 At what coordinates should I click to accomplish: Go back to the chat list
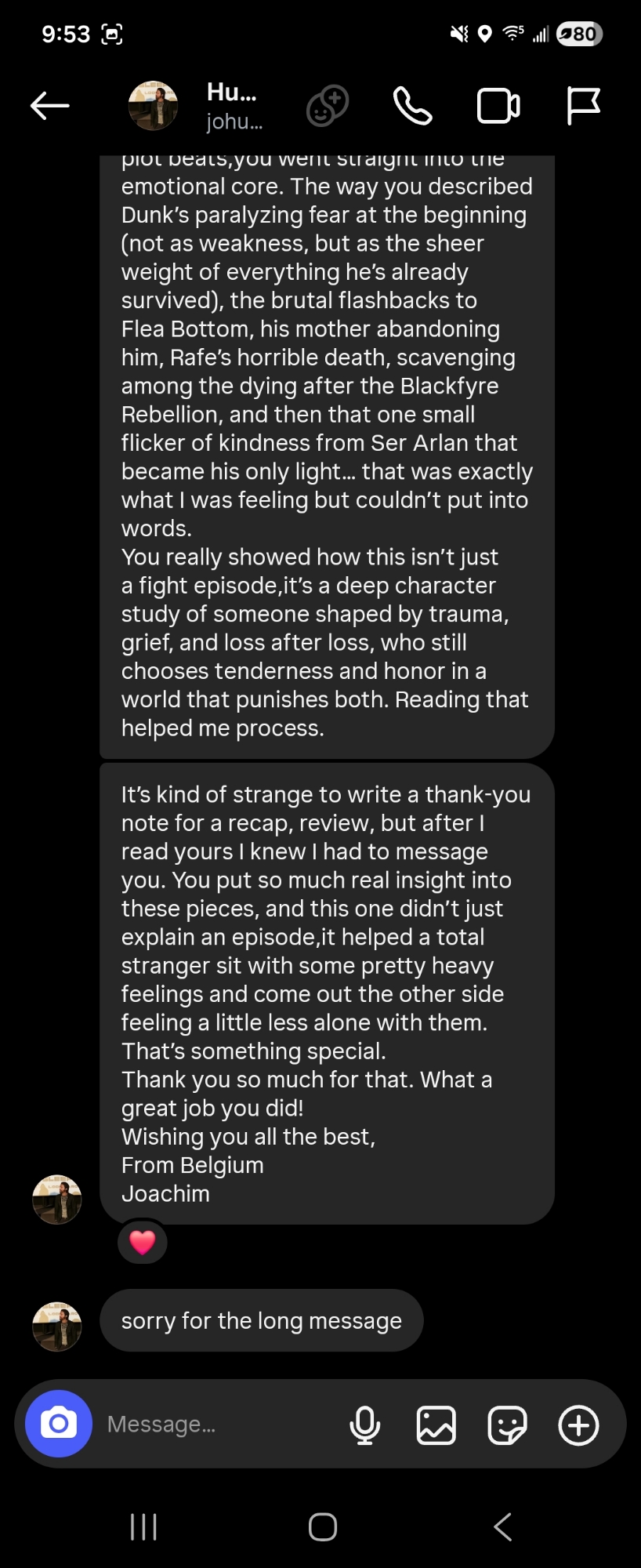pyautogui.click(x=50, y=105)
